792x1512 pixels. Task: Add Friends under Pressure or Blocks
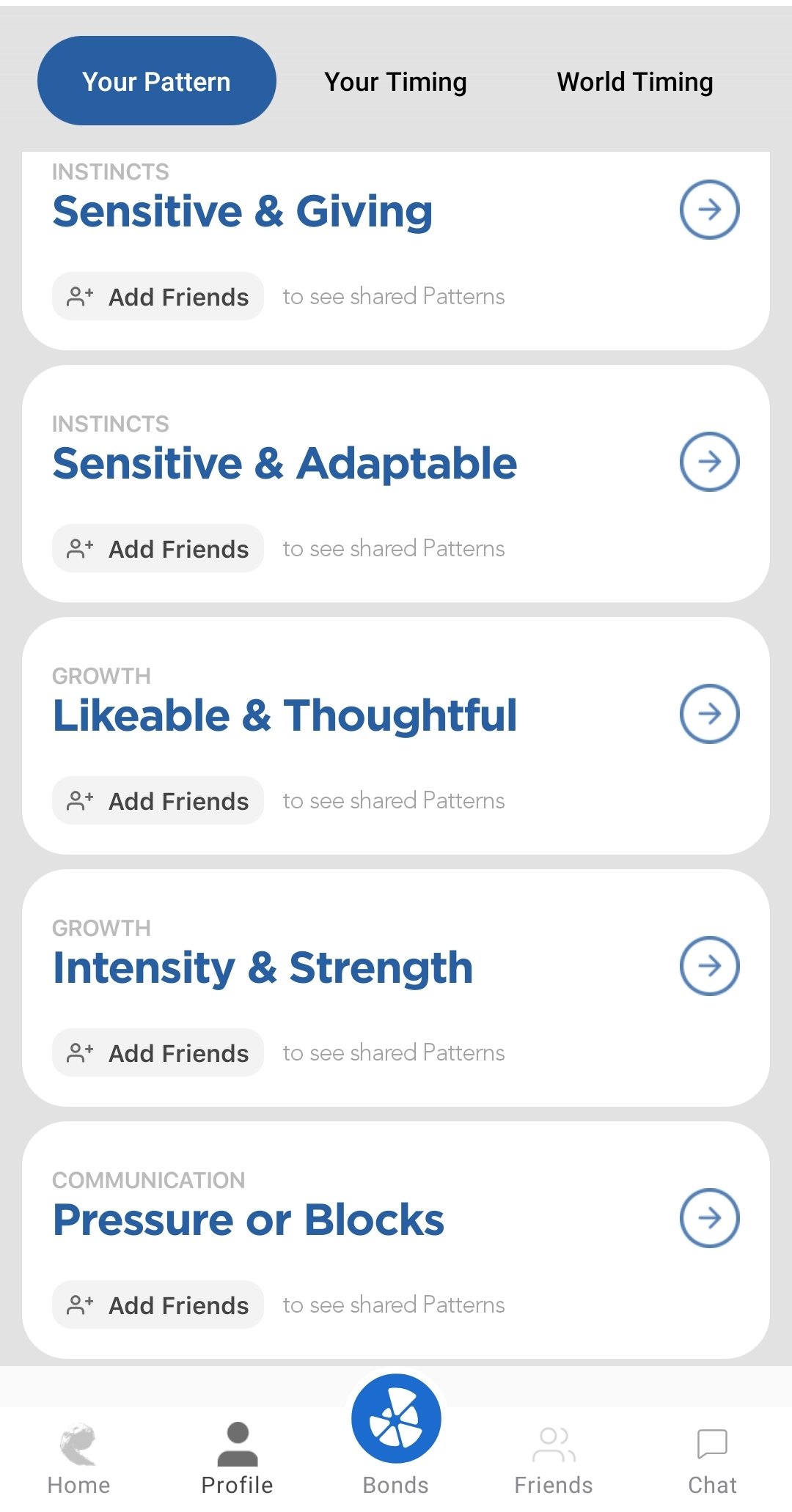pos(158,1305)
